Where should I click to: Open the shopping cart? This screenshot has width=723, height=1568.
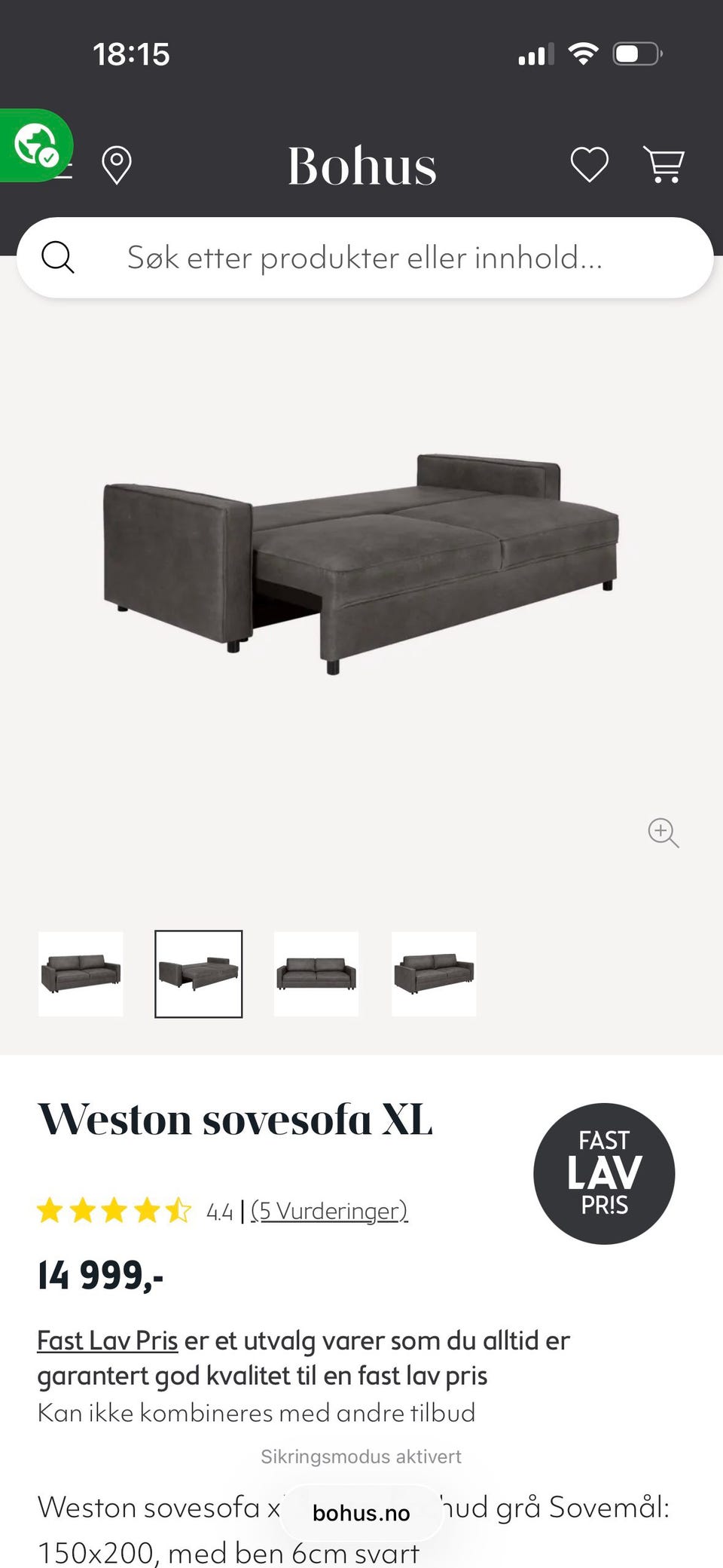click(664, 164)
